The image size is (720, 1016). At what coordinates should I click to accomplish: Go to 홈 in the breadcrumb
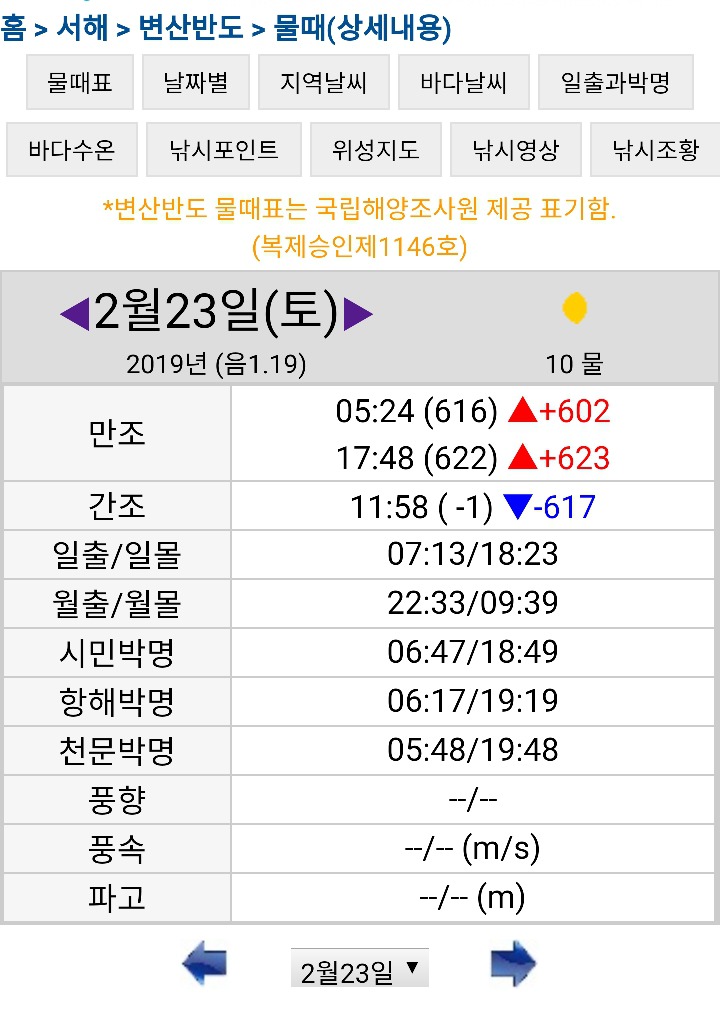tap(13, 29)
